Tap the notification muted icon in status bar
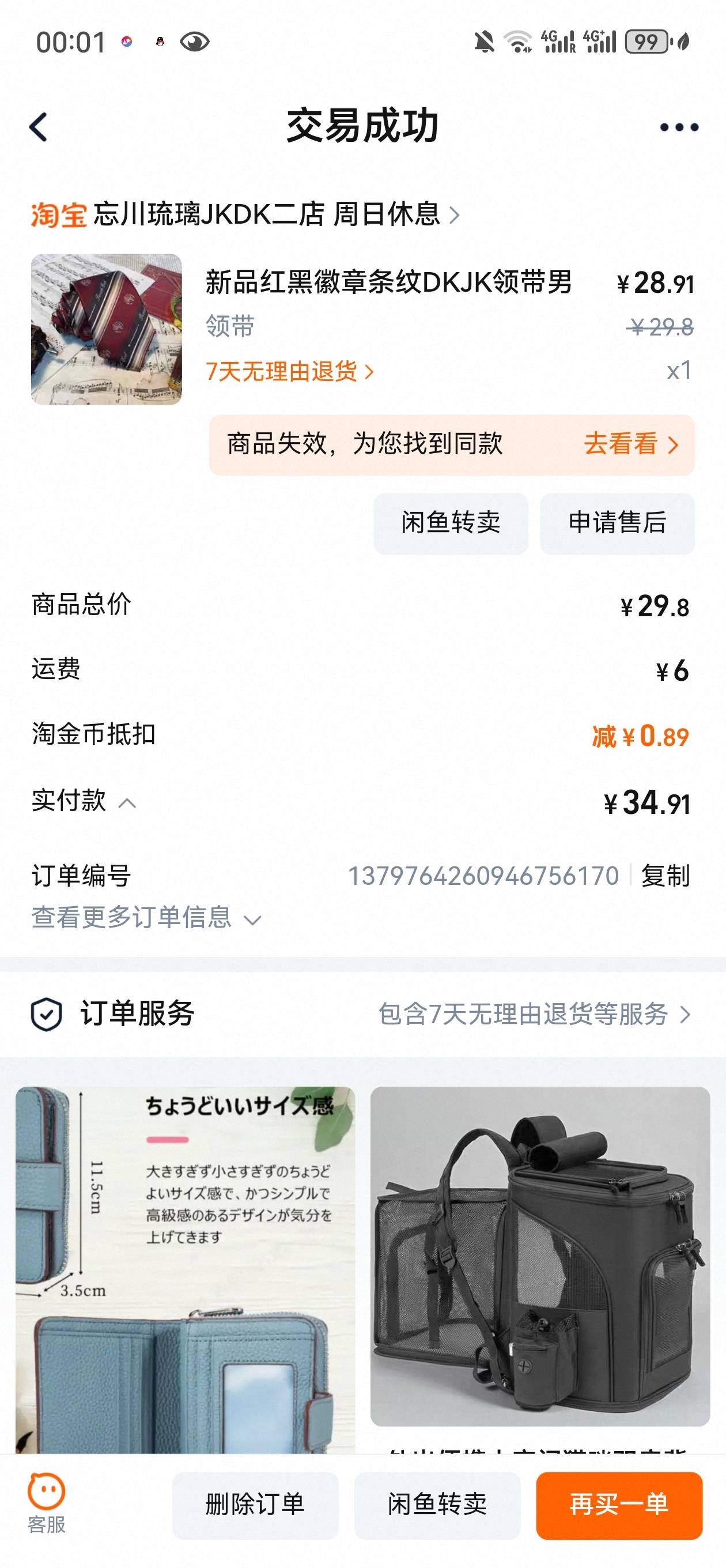Image resolution: width=726 pixels, height=1568 pixels. pyautogui.click(x=485, y=42)
